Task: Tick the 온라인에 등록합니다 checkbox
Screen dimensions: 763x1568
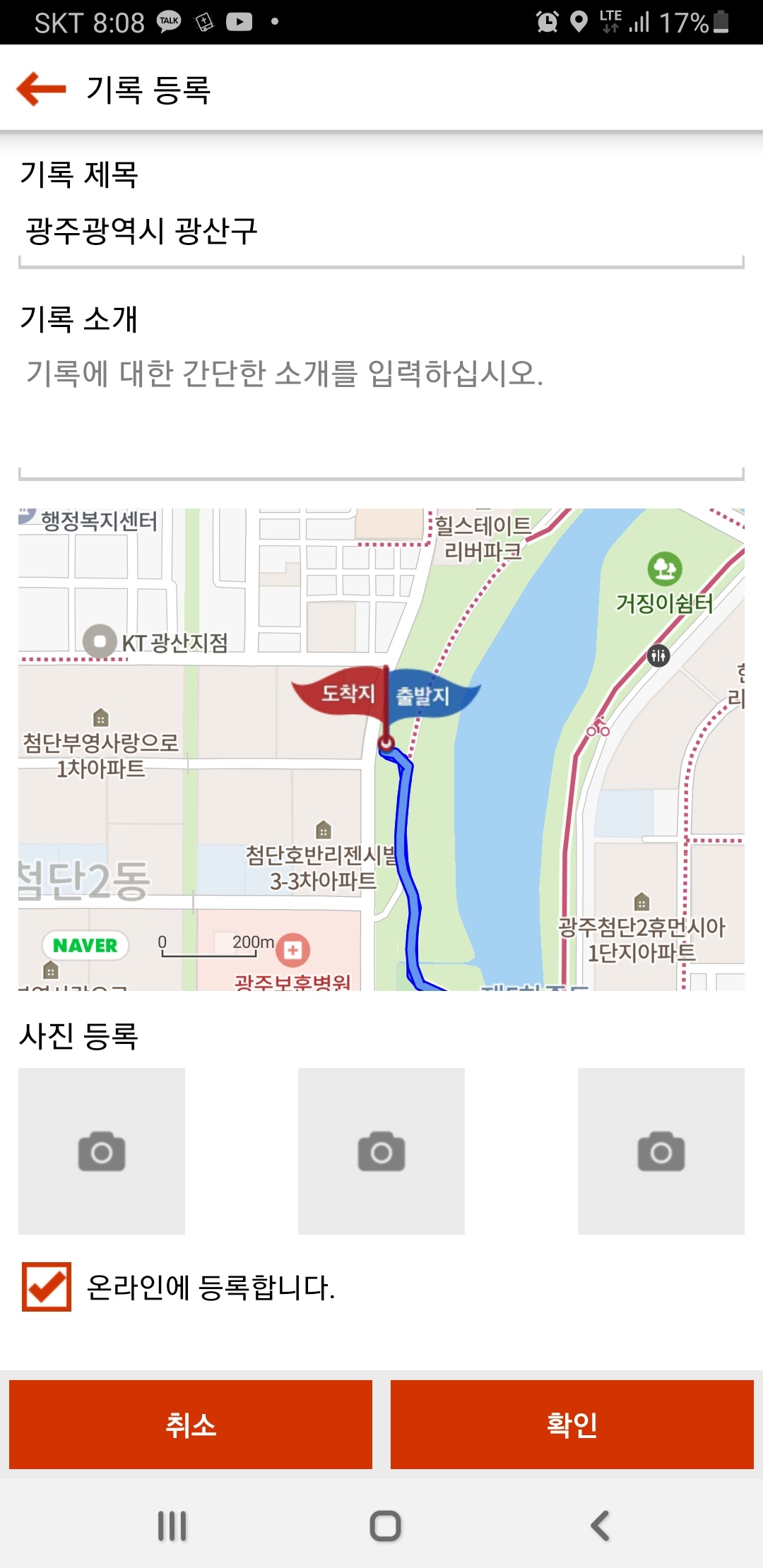Action: (x=47, y=1286)
